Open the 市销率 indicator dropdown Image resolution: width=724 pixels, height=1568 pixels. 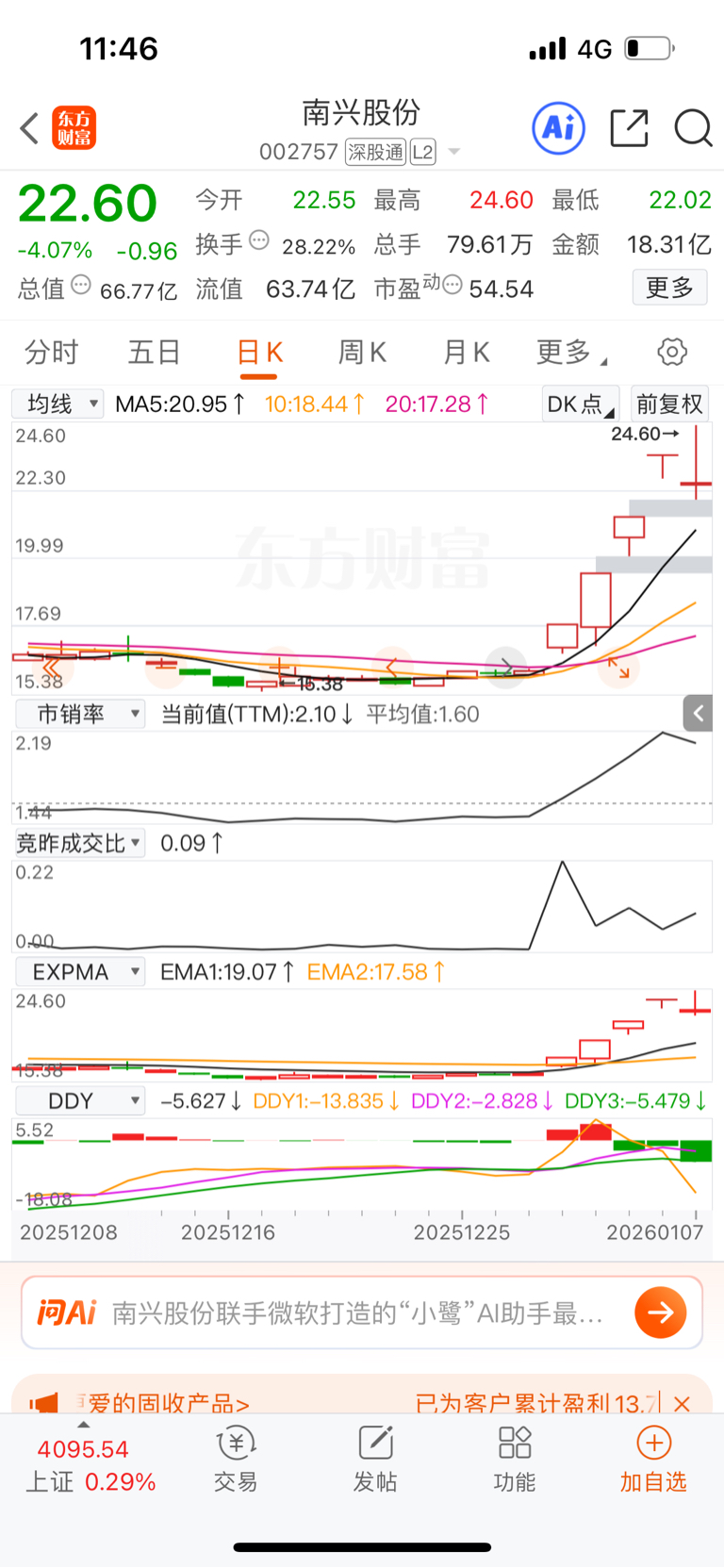(80, 714)
